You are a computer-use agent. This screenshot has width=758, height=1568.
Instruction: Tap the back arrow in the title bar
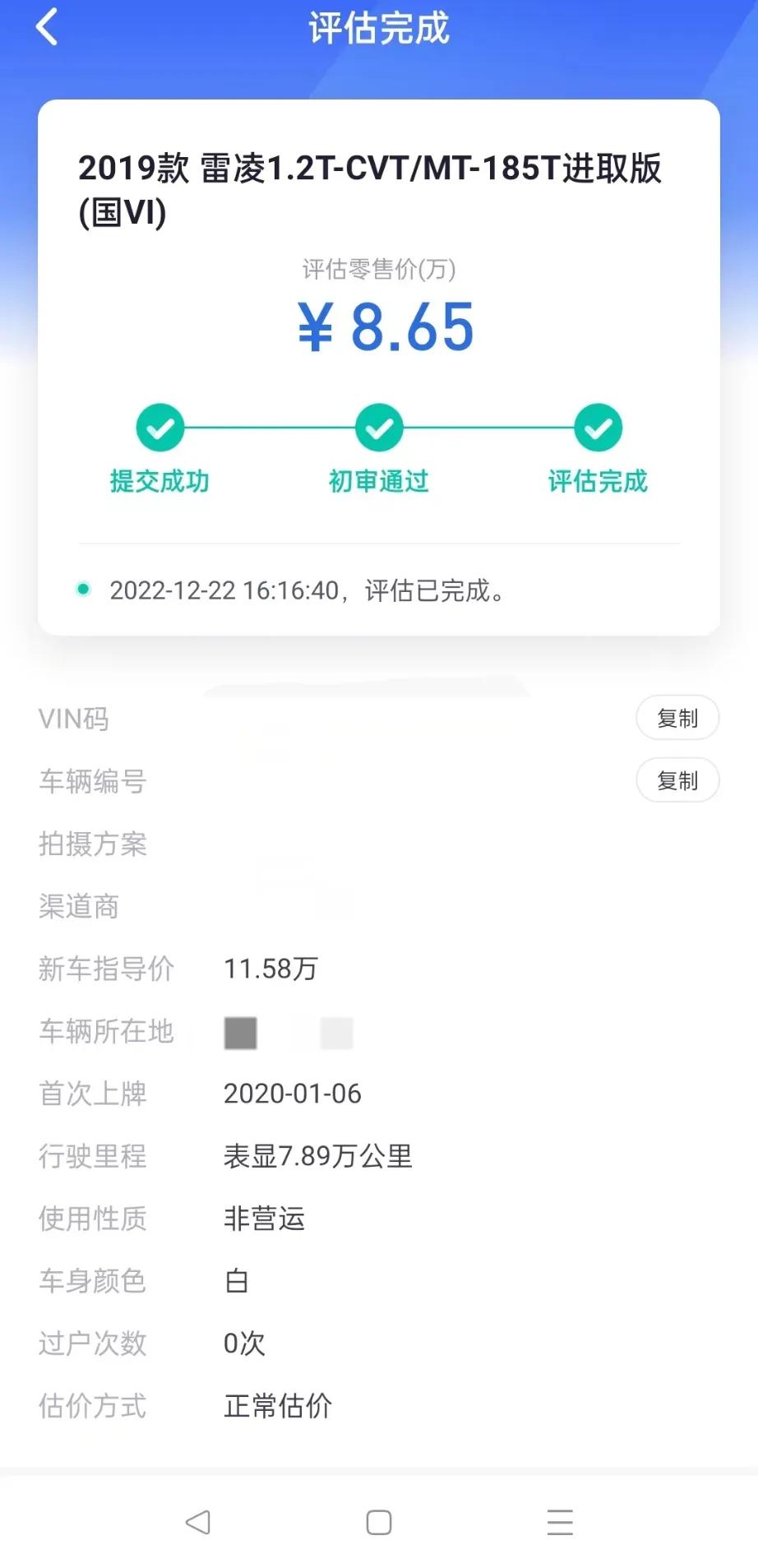(x=47, y=27)
